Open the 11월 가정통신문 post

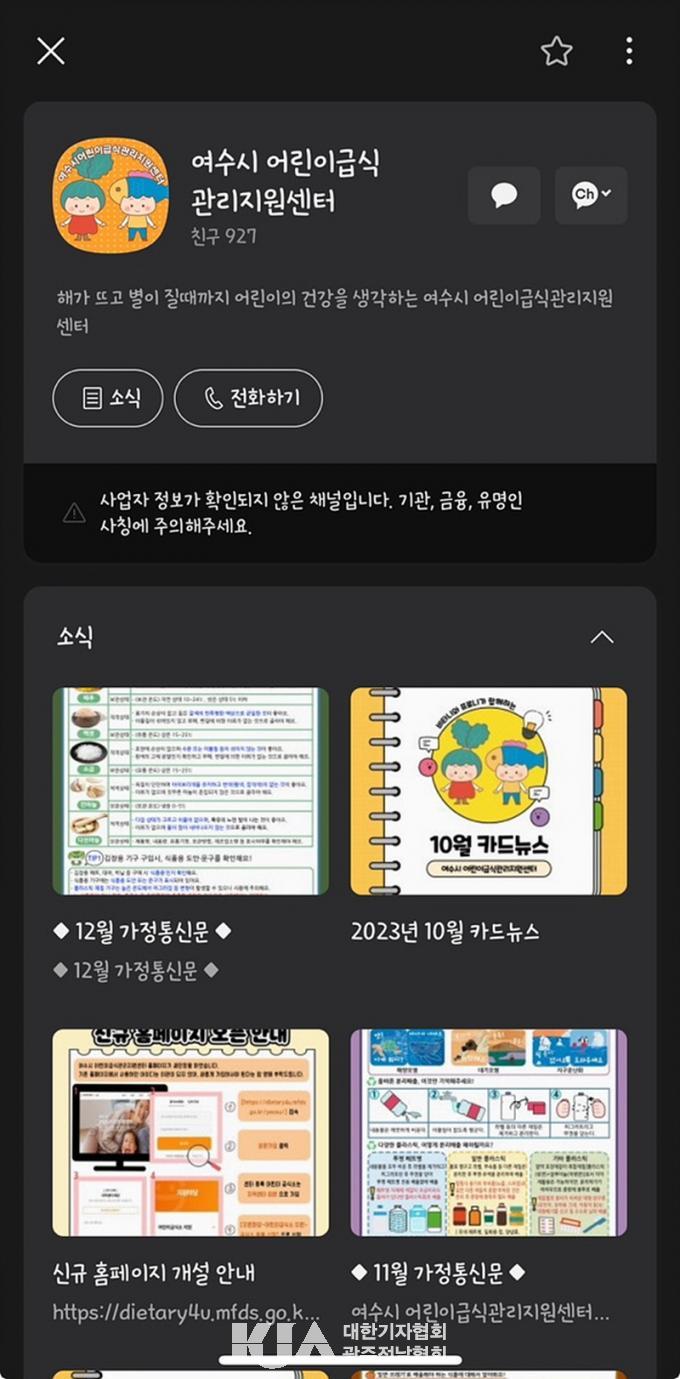point(488,1132)
